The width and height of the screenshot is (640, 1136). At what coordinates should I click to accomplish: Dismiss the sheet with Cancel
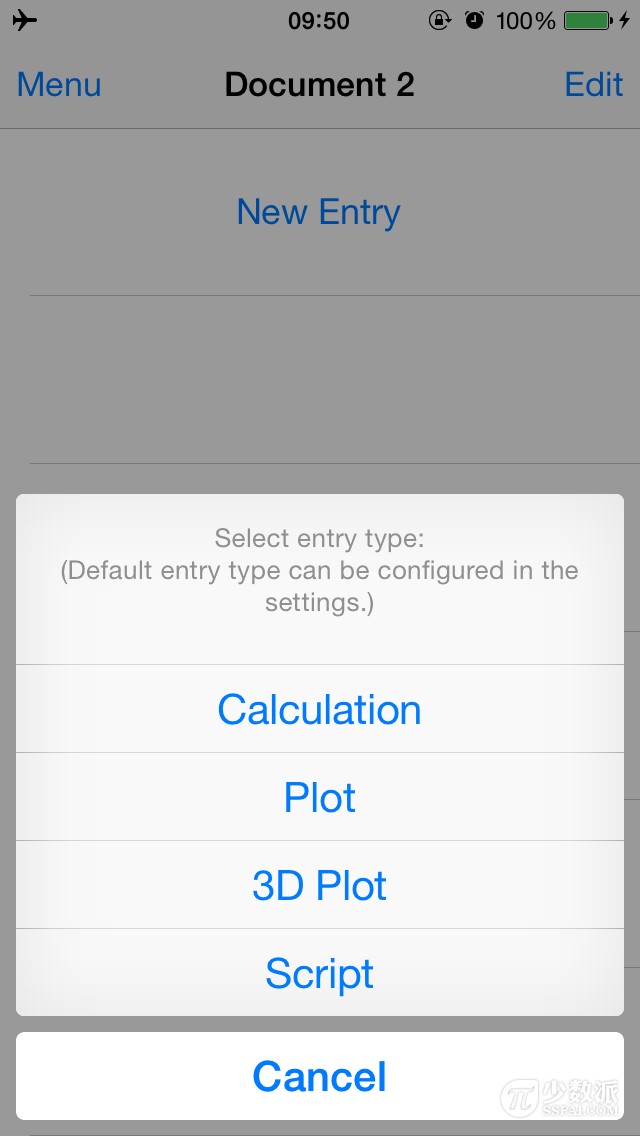tap(320, 1076)
